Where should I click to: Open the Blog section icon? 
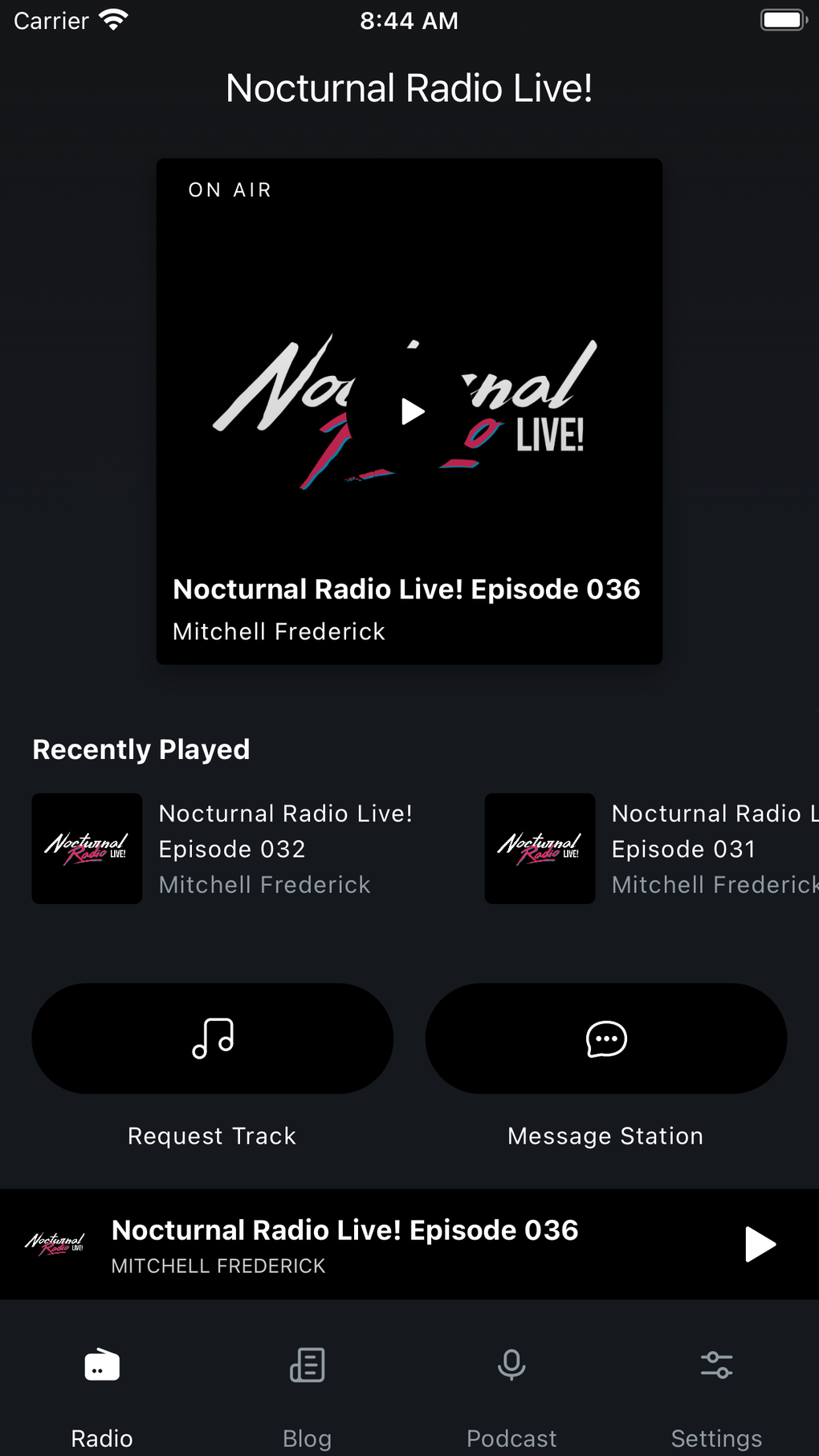[x=306, y=1364]
